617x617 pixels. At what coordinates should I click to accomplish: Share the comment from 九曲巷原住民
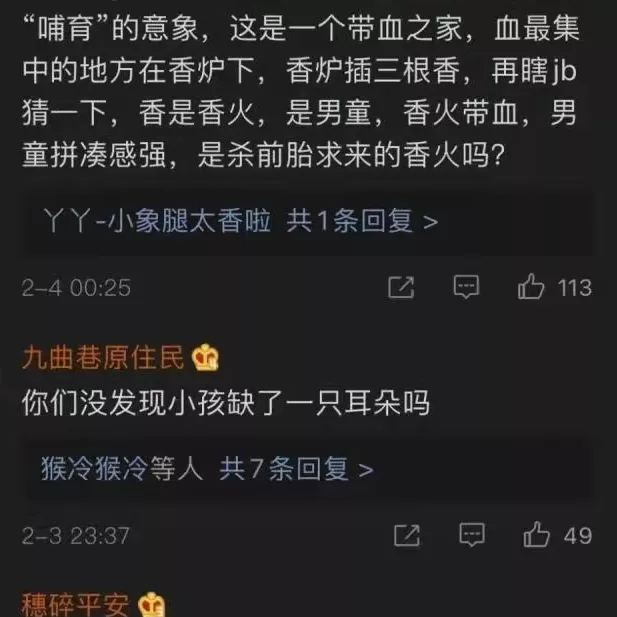406,535
